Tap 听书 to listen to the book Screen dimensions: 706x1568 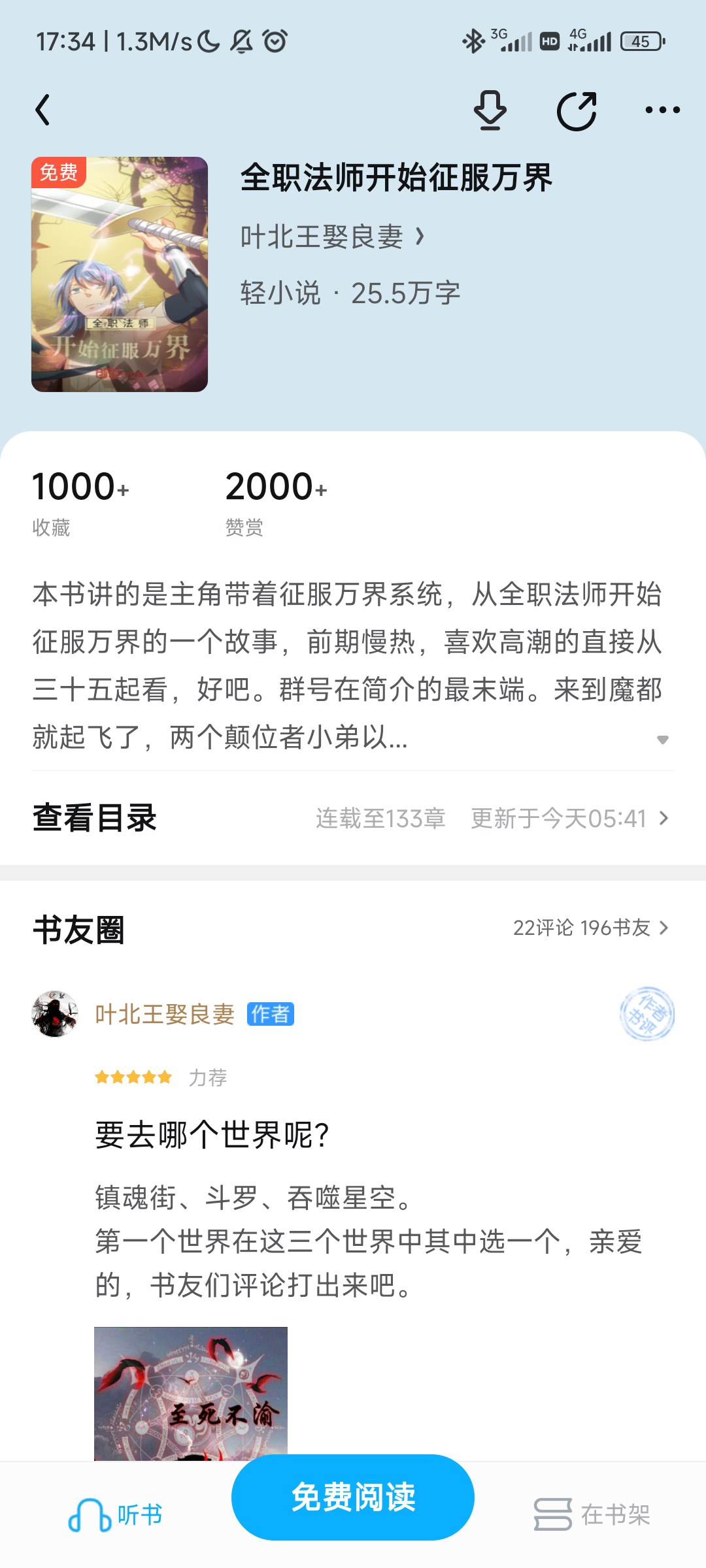115,1514
